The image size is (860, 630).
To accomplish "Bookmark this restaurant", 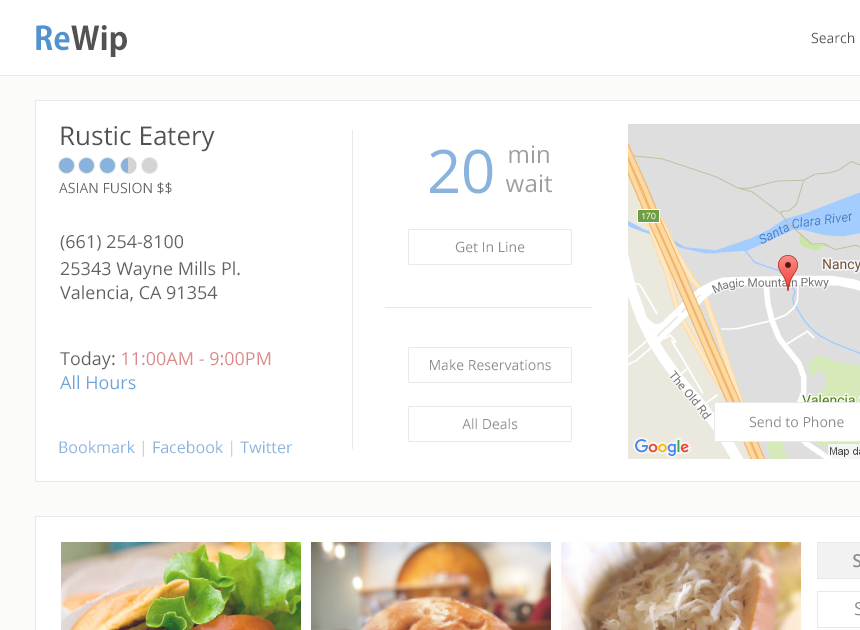I will pyautogui.click(x=96, y=447).
